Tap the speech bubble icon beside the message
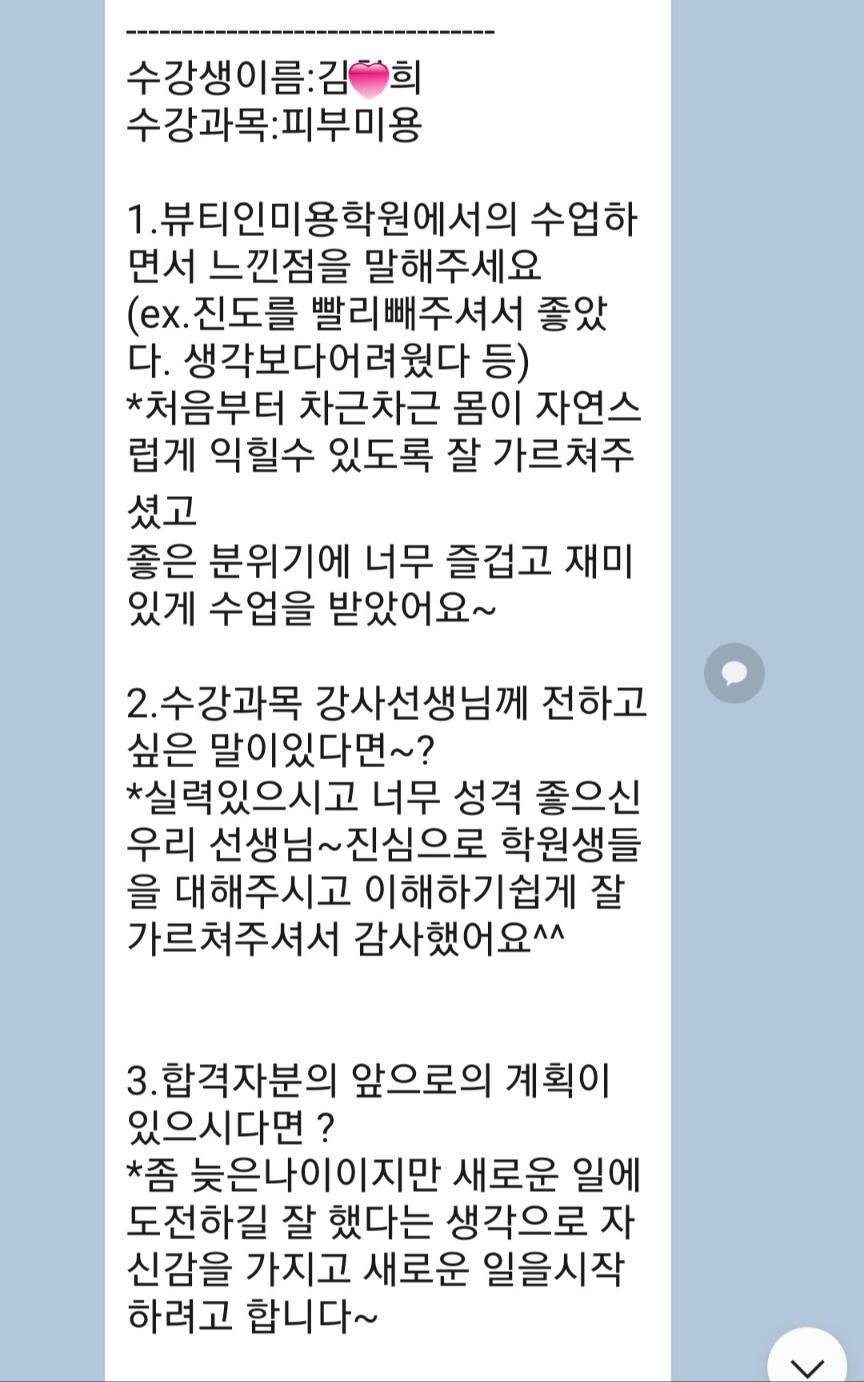The image size is (864, 1382). (x=734, y=673)
